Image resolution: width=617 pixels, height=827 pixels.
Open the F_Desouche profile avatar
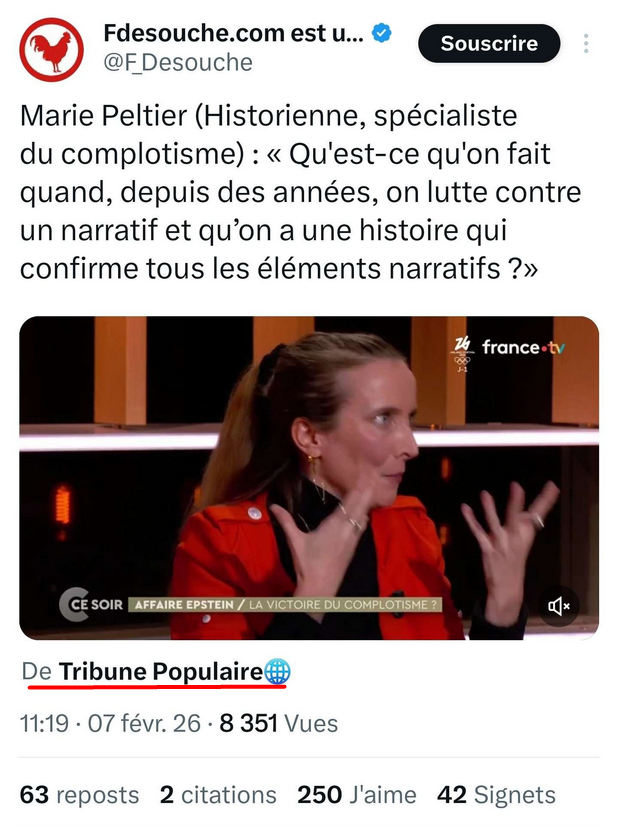click(52, 50)
